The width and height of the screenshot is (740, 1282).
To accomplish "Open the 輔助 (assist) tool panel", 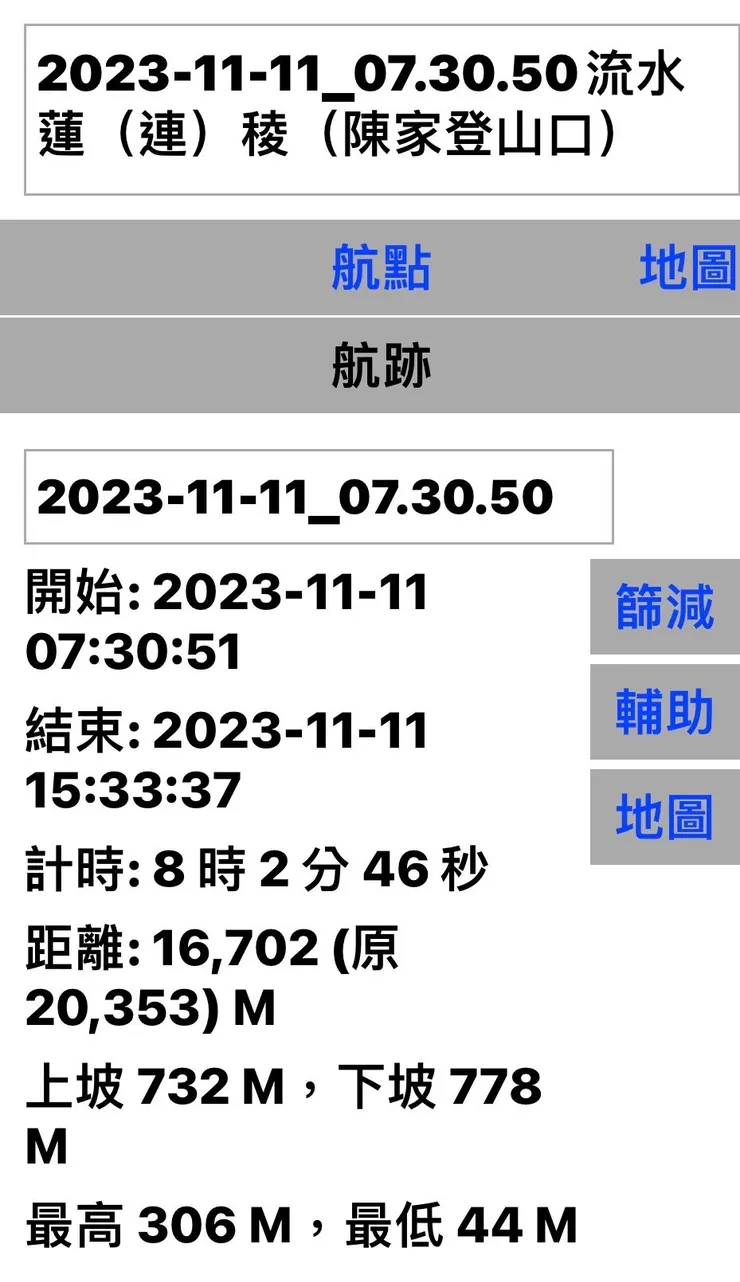I will [x=664, y=713].
